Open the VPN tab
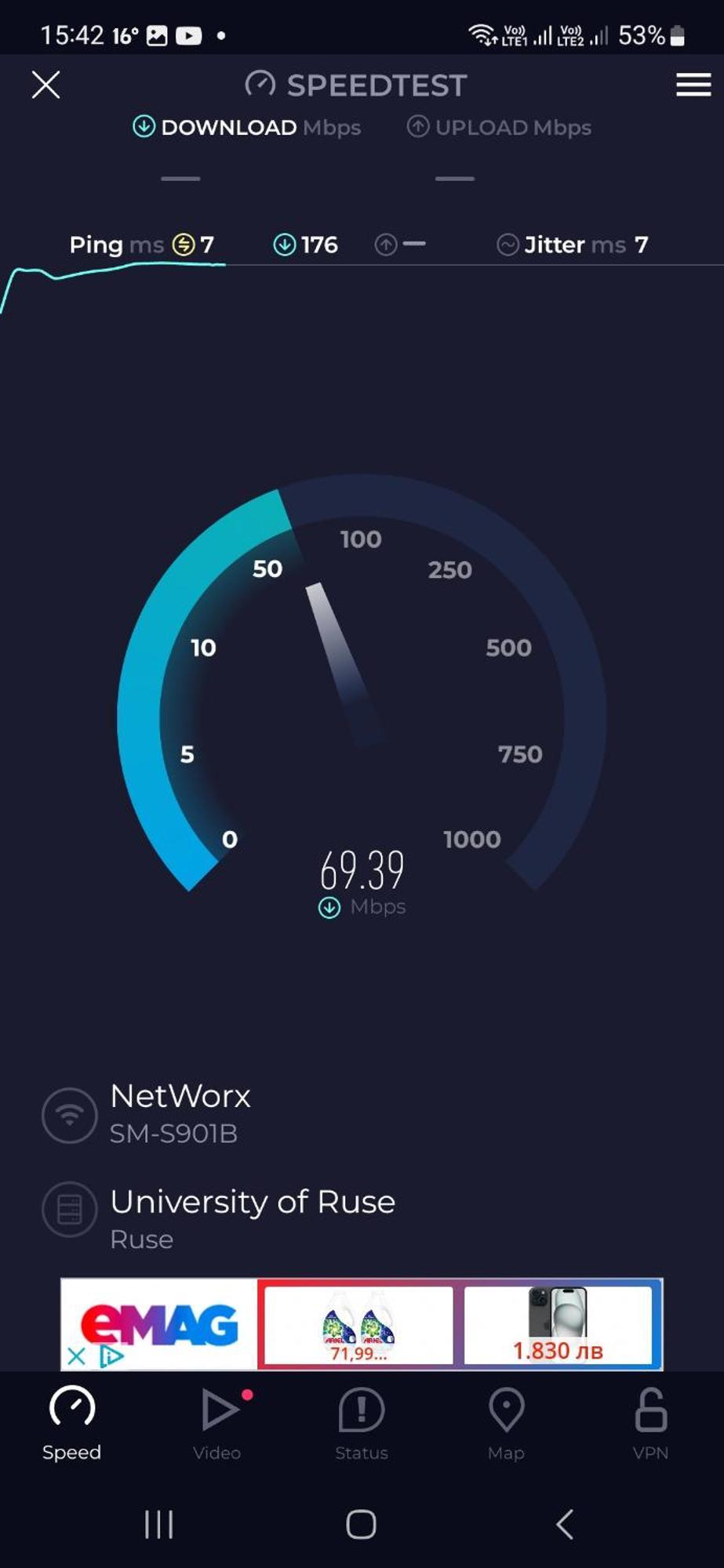The height and width of the screenshot is (1568, 724). point(650,1424)
